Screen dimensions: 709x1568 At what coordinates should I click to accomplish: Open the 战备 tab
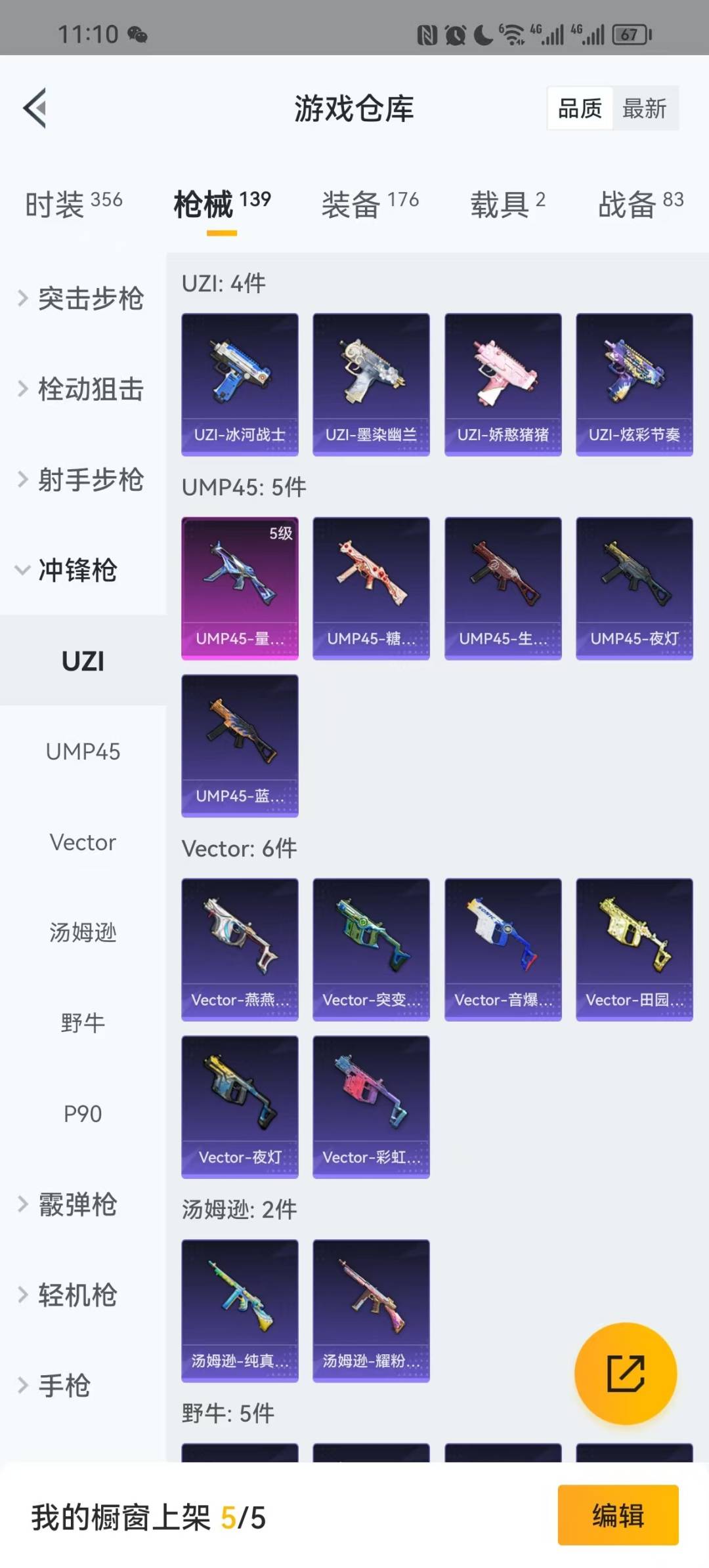point(640,204)
